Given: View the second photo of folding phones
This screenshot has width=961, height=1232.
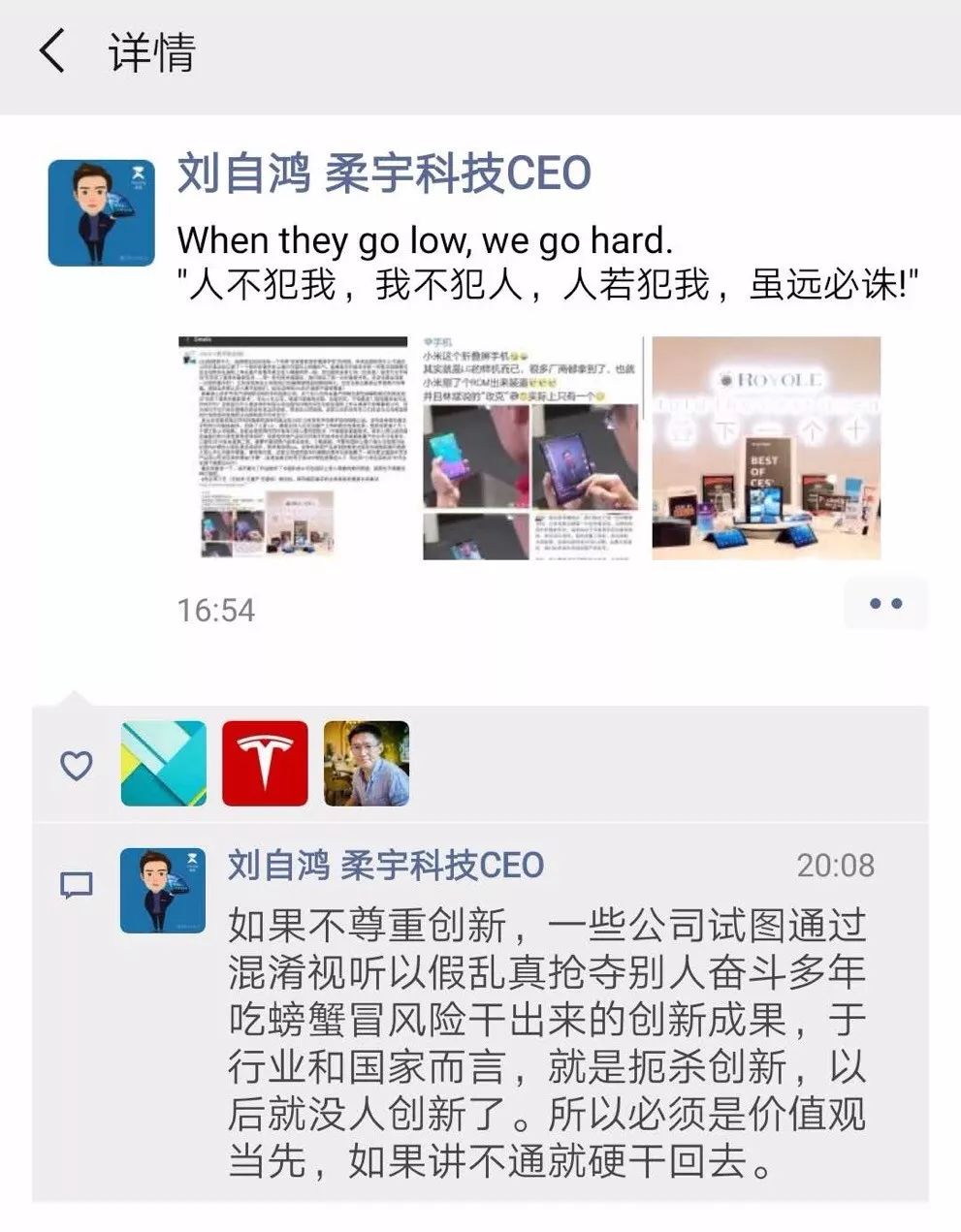Looking at the screenshot, I should (x=530, y=448).
